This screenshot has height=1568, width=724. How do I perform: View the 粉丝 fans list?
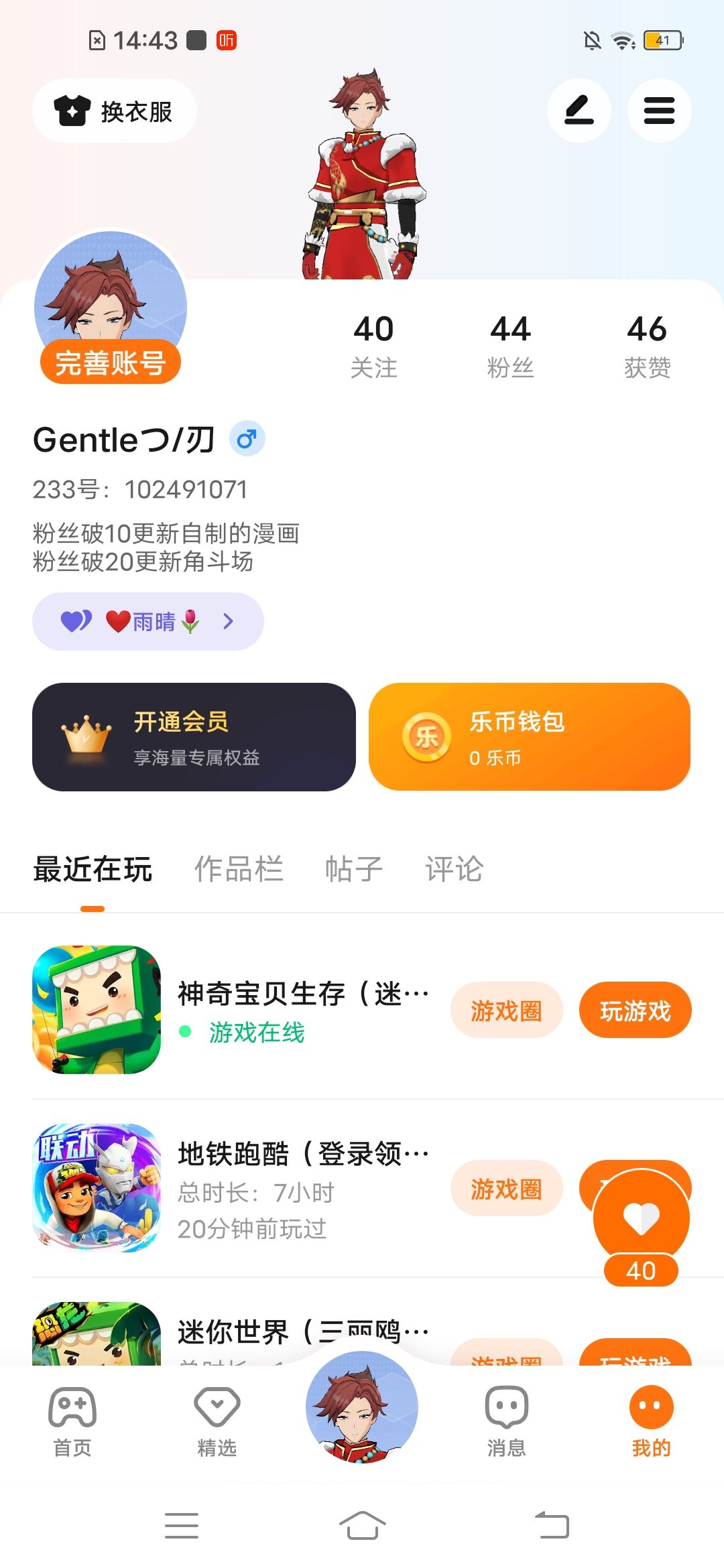(x=510, y=346)
